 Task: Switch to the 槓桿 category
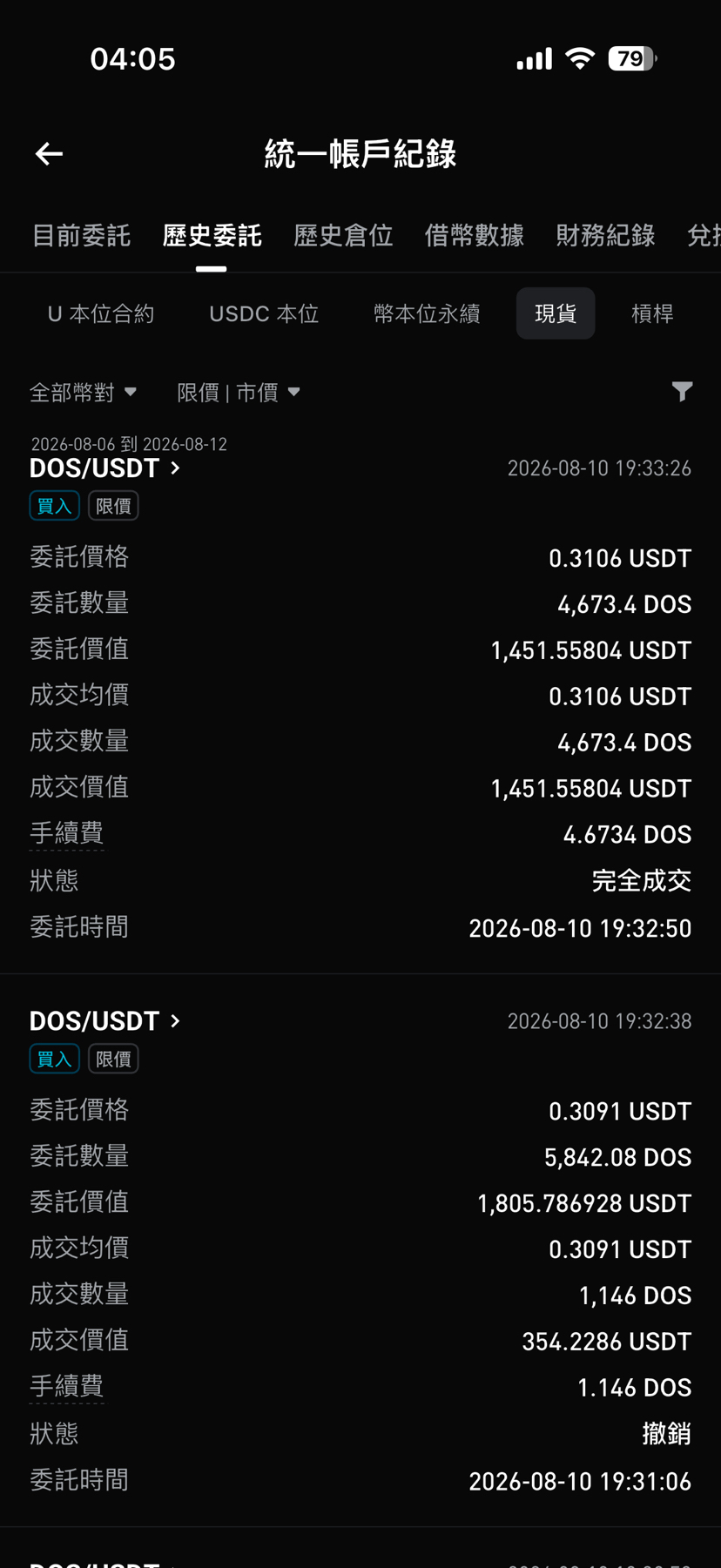(x=652, y=313)
